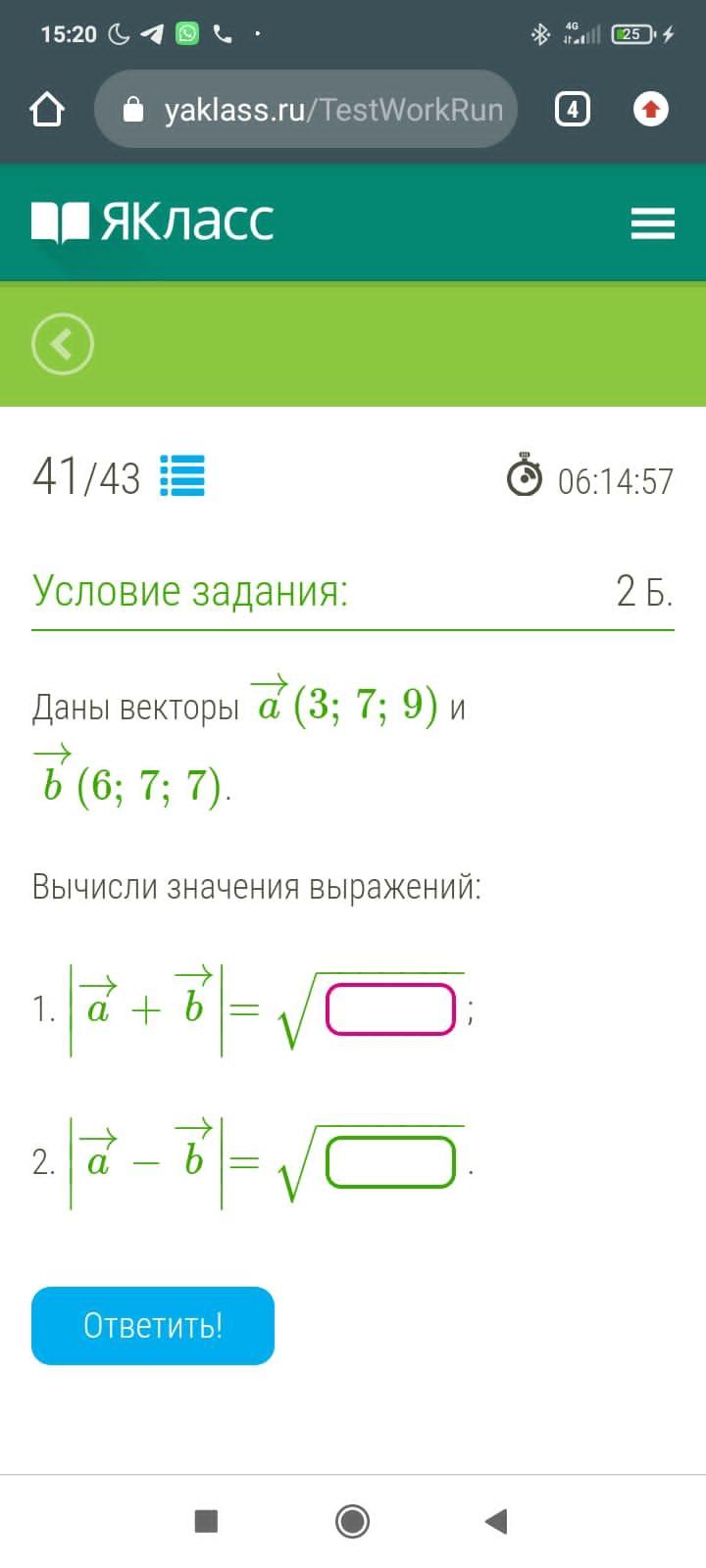Open the ЯКласс hamburger menu
The height and width of the screenshot is (1568, 706).
(653, 223)
